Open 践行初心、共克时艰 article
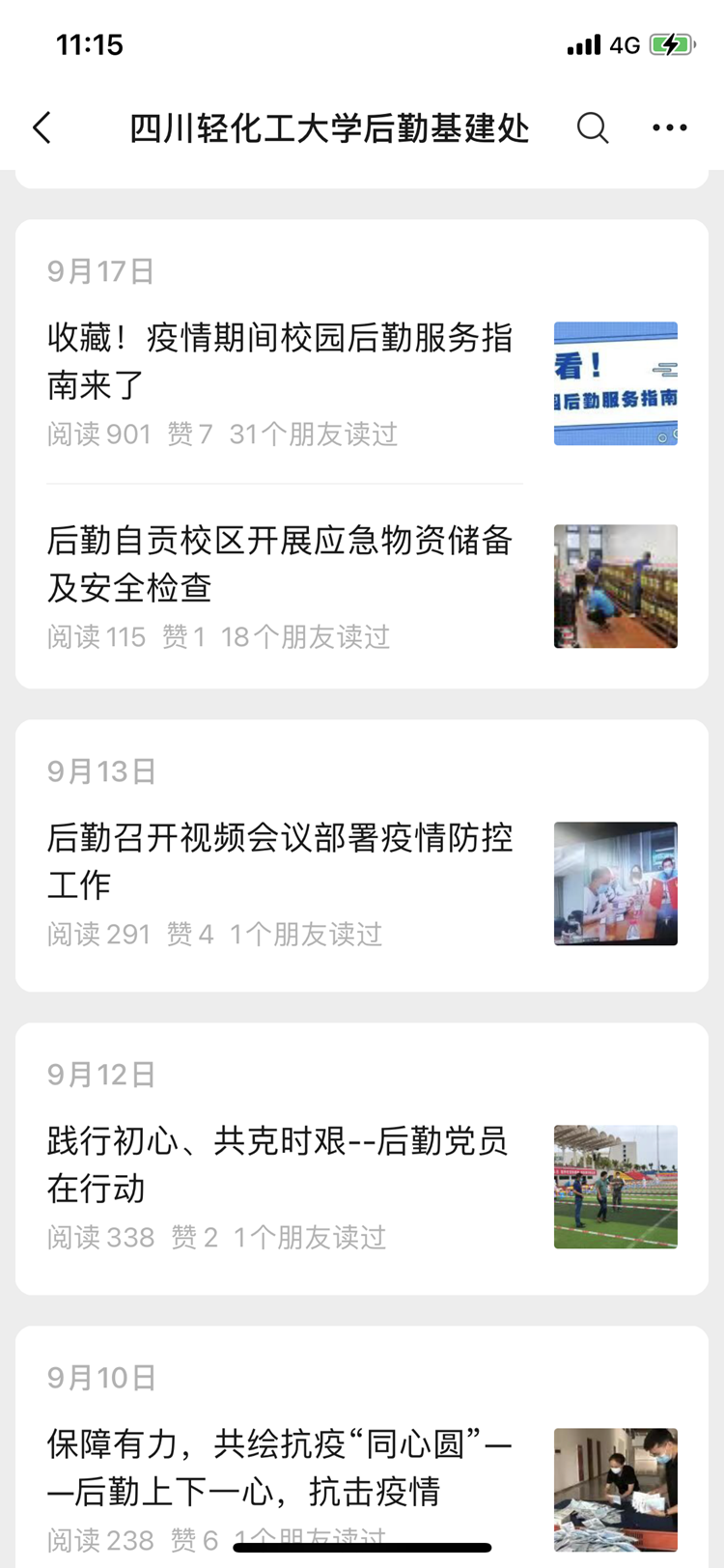 click(x=280, y=1164)
